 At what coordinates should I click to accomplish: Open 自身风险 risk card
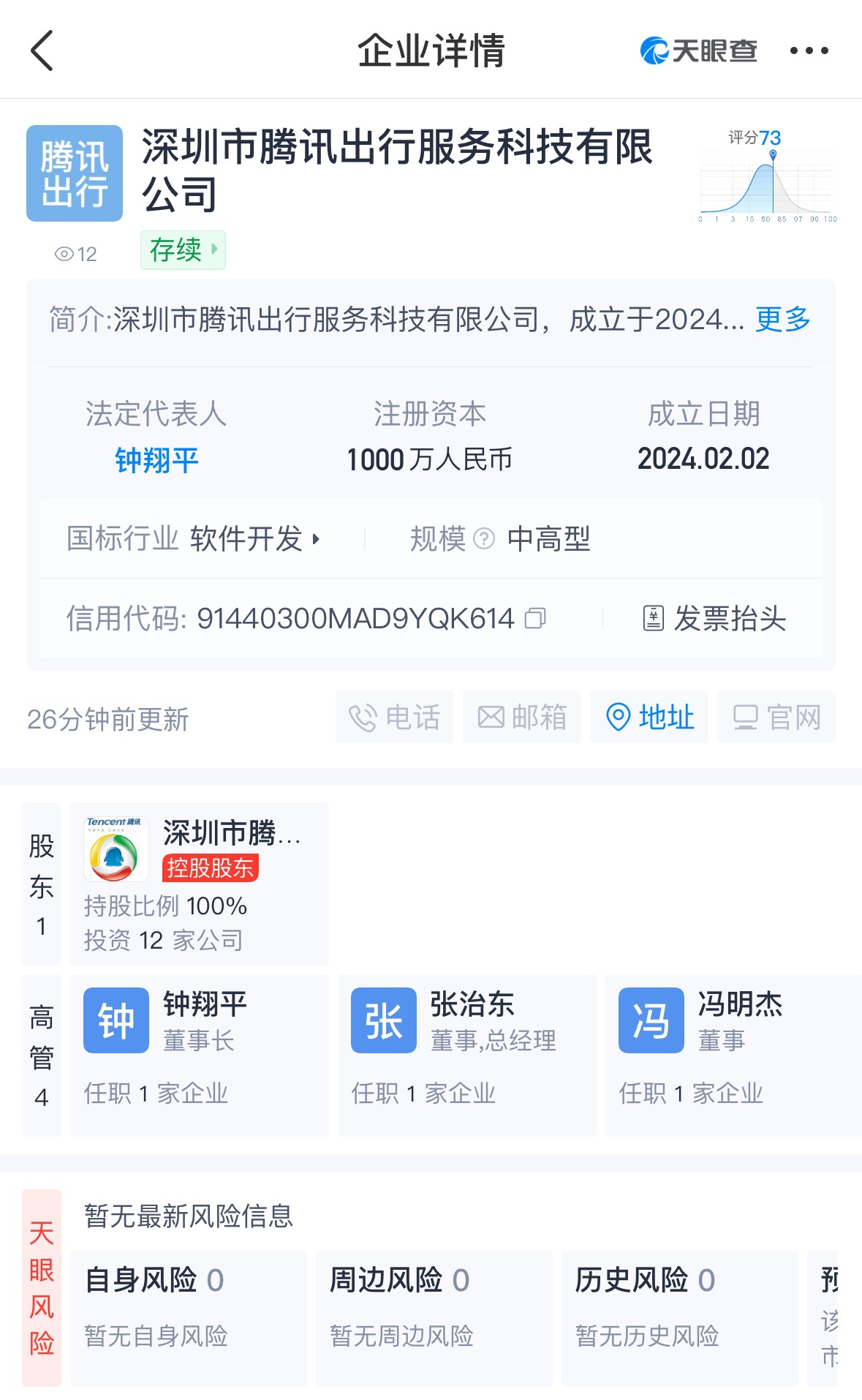tap(189, 1318)
